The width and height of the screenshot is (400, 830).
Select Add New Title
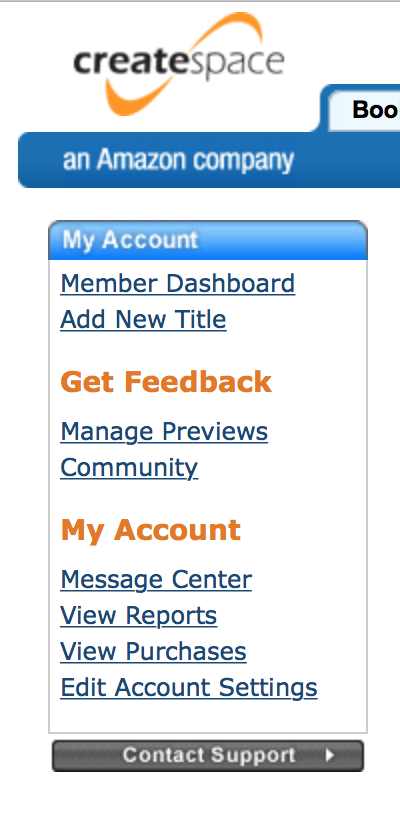click(143, 319)
